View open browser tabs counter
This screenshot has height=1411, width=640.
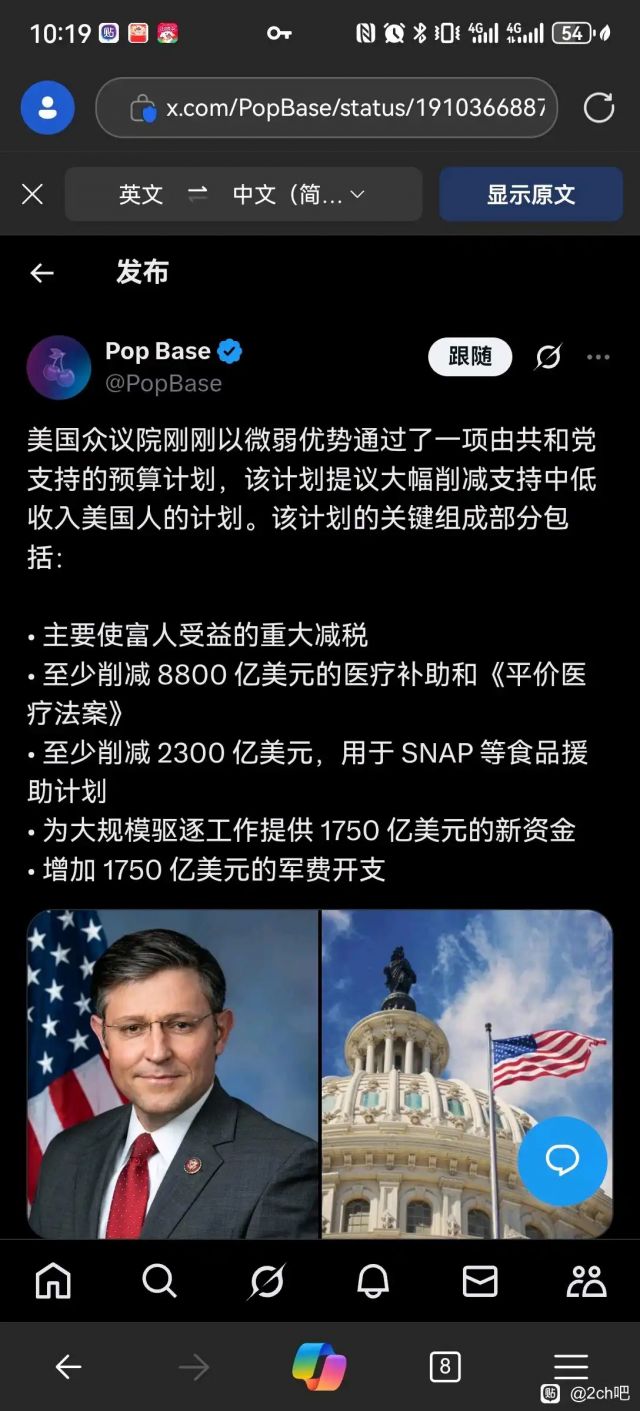(x=444, y=1367)
